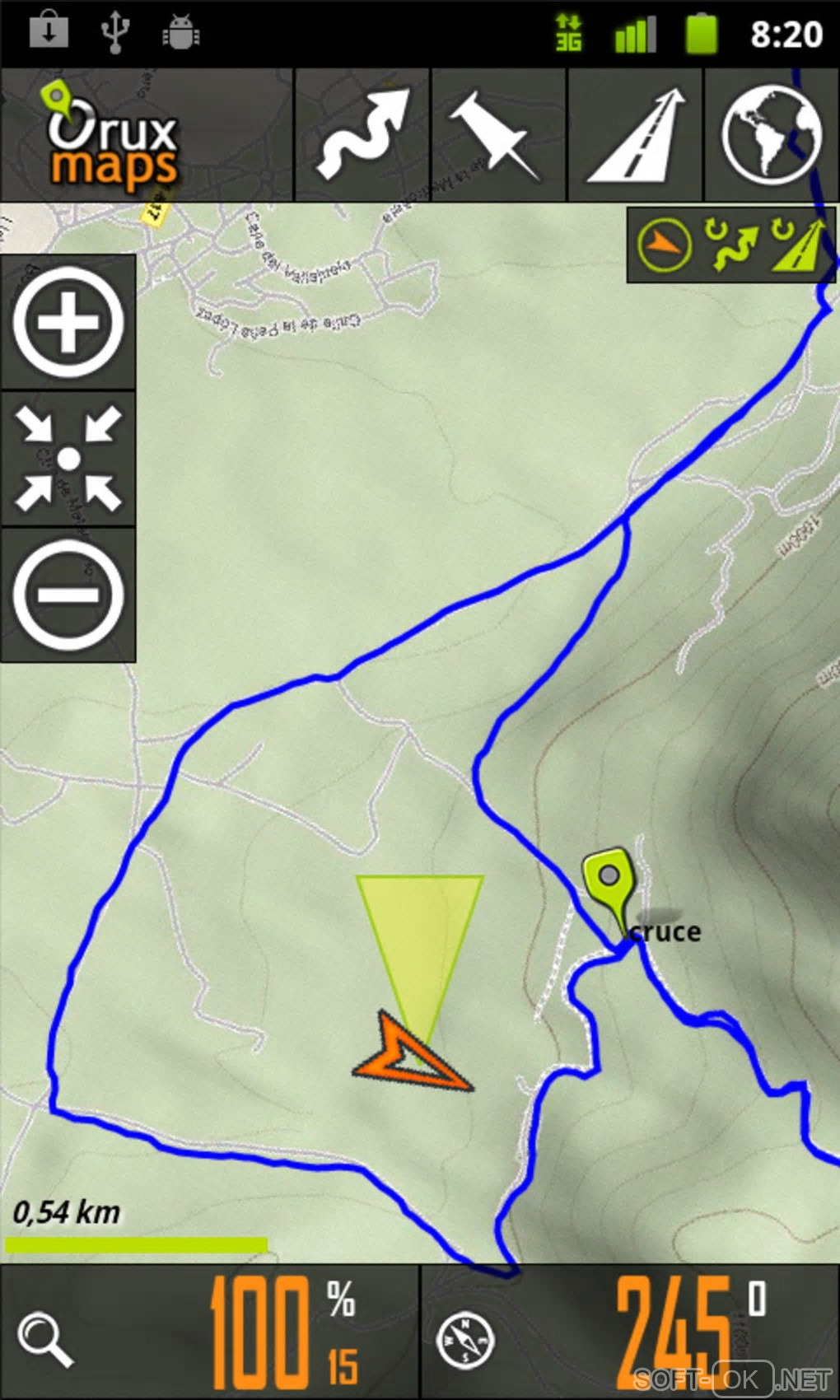Viewport: 840px width, 1400px height.
Task: Open the routes road menu
Action: (x=635, y=135)
